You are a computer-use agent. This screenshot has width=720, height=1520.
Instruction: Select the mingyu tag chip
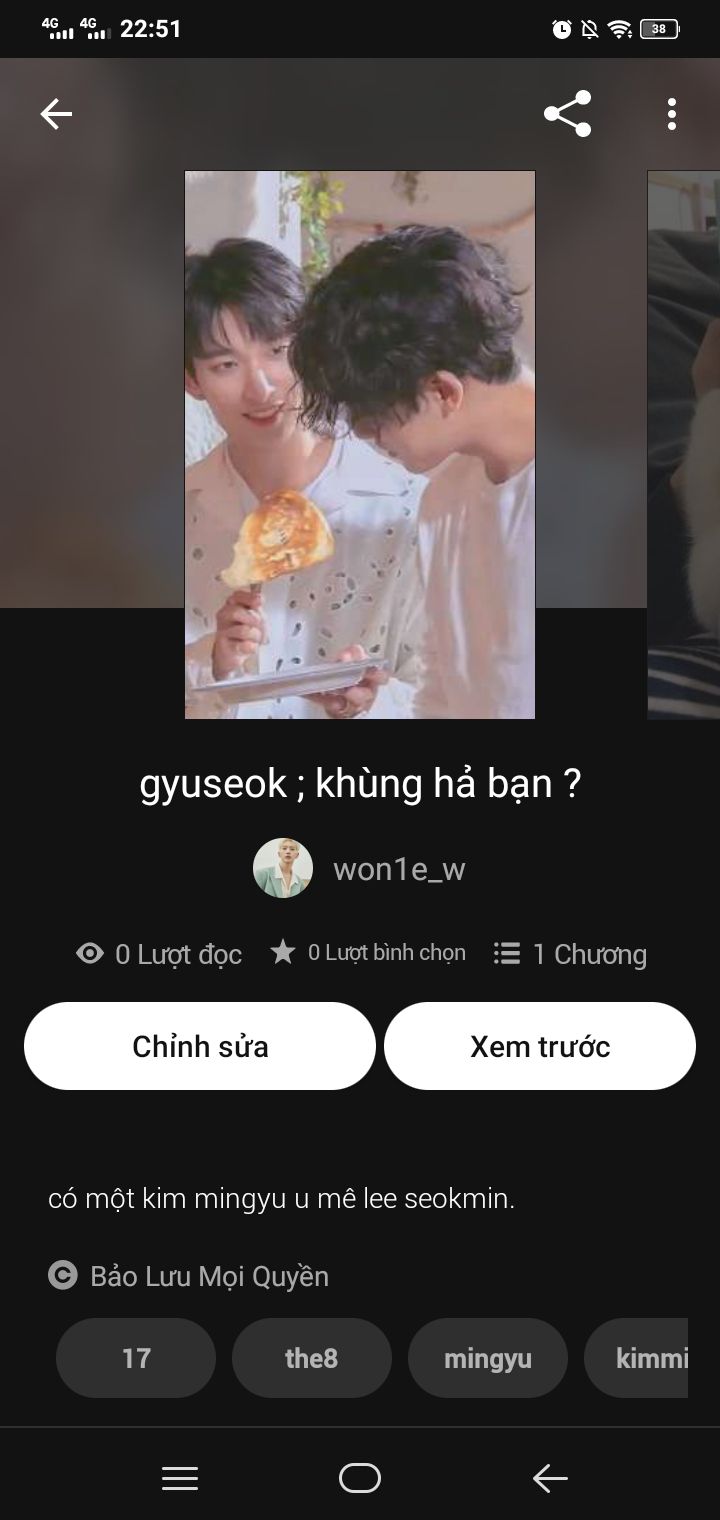tap(488, 1358)
